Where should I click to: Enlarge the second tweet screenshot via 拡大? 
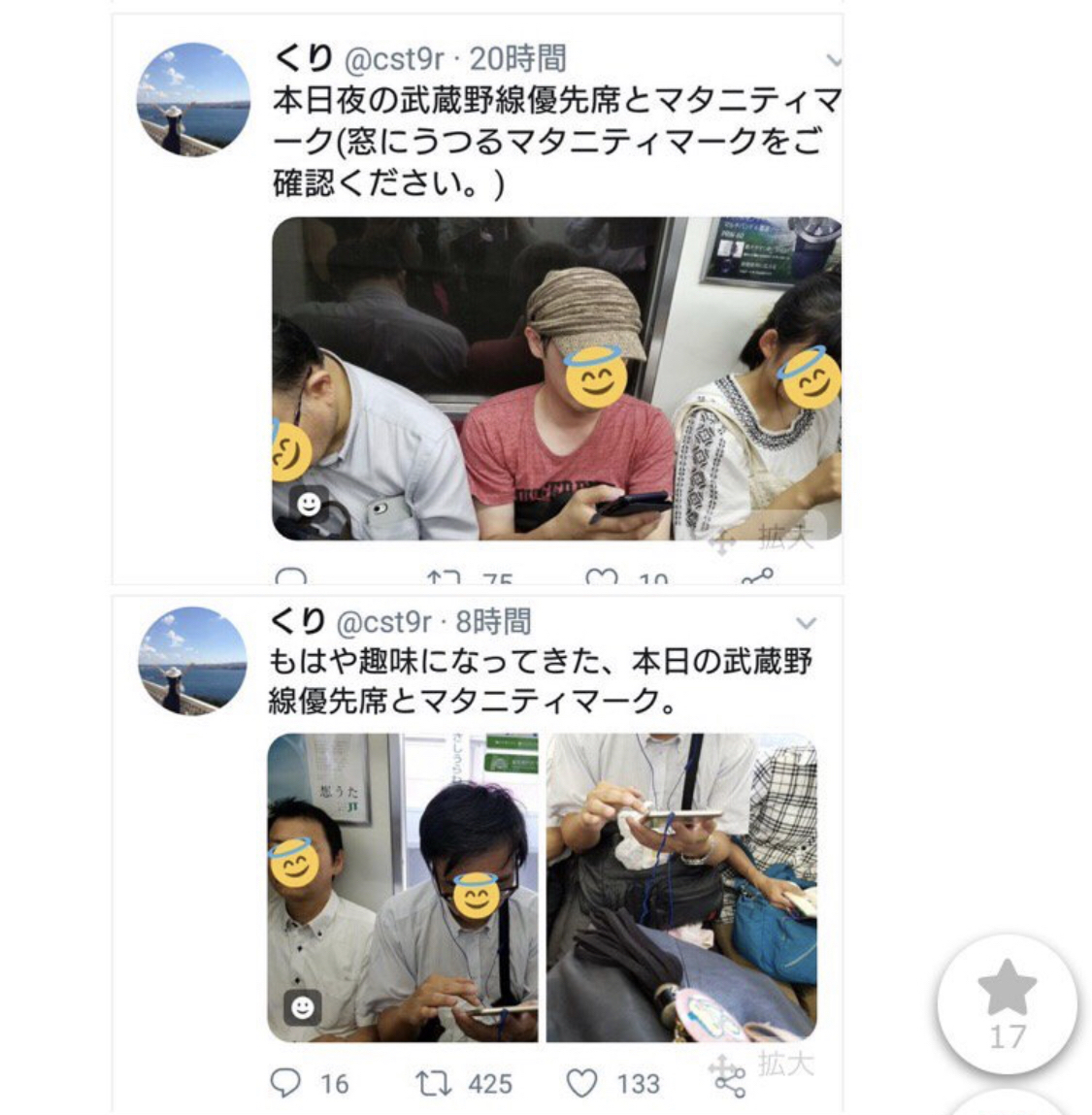[769, 1065]
